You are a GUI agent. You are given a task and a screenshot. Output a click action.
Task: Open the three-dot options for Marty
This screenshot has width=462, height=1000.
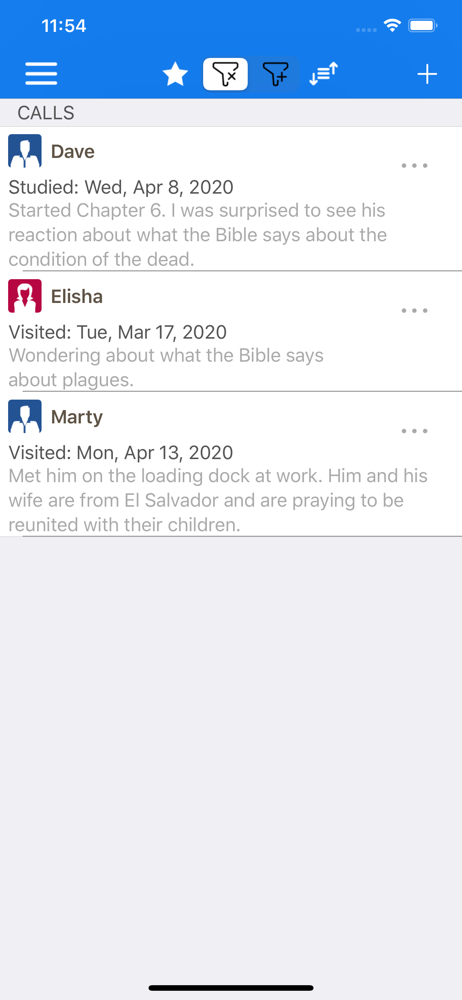414,431
